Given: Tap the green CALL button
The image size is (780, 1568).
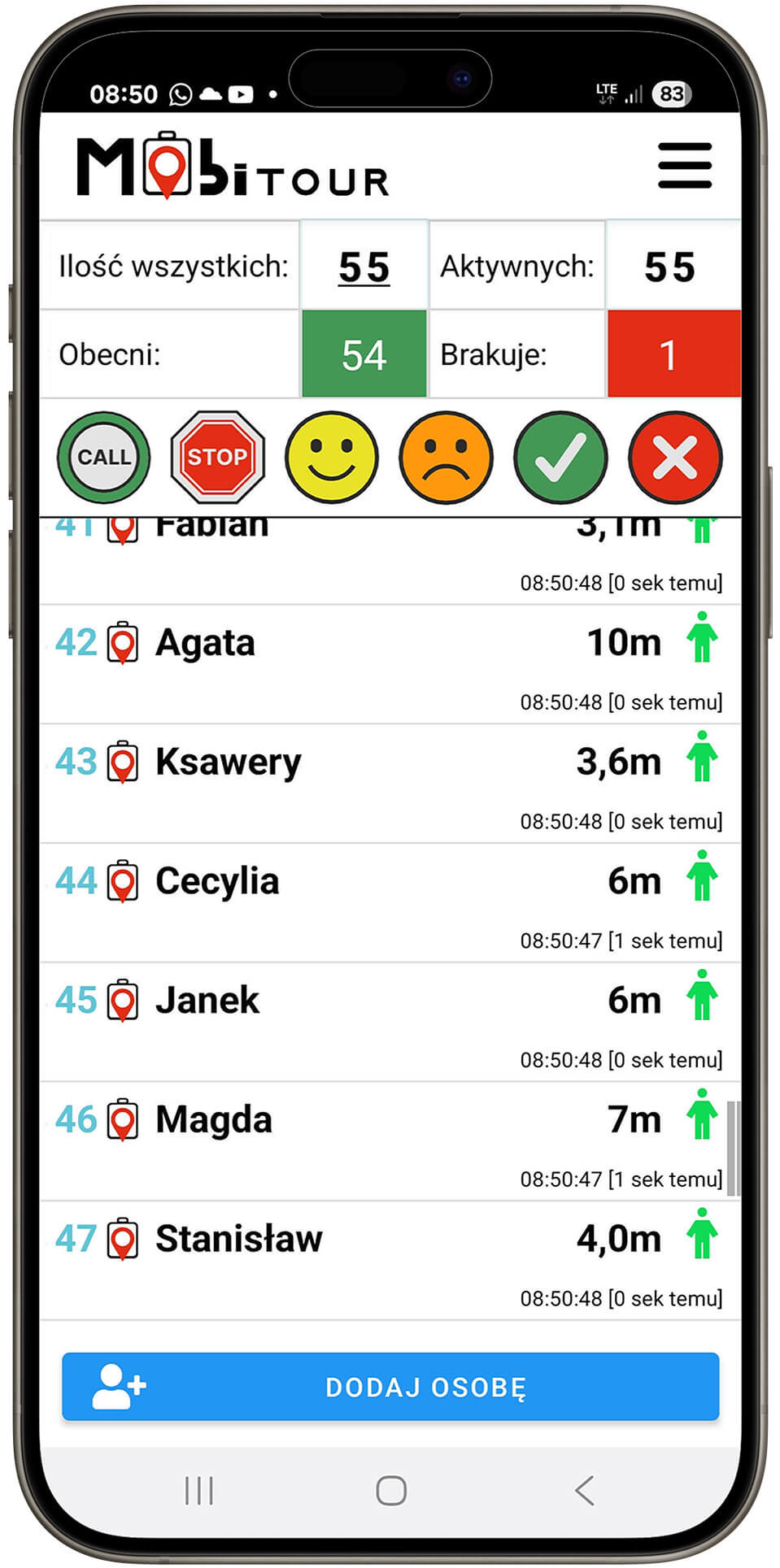Looking at the screenshot, I should 103,457.
